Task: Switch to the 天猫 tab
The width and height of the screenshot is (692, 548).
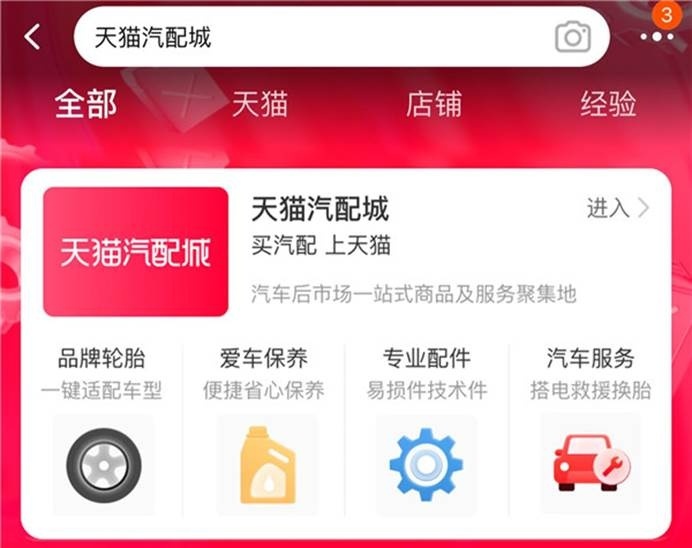Action: click(x=259, y=104)
